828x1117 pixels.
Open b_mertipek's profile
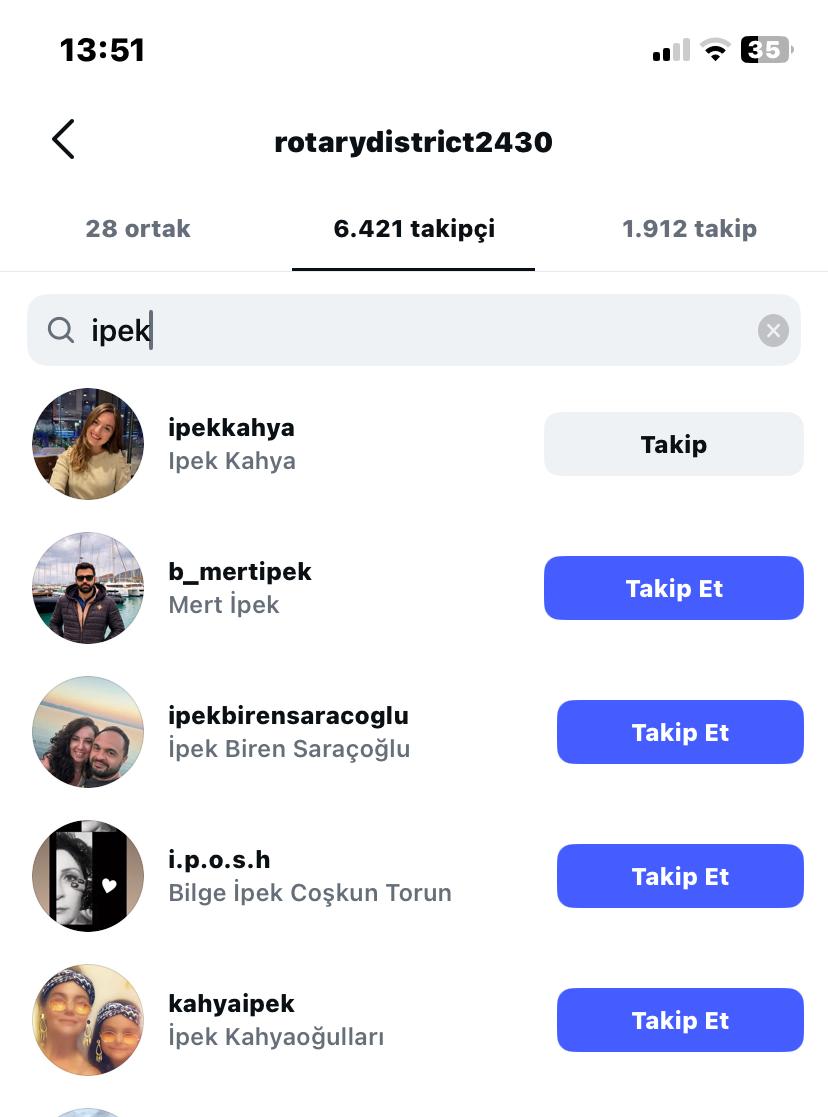point(240,572)
